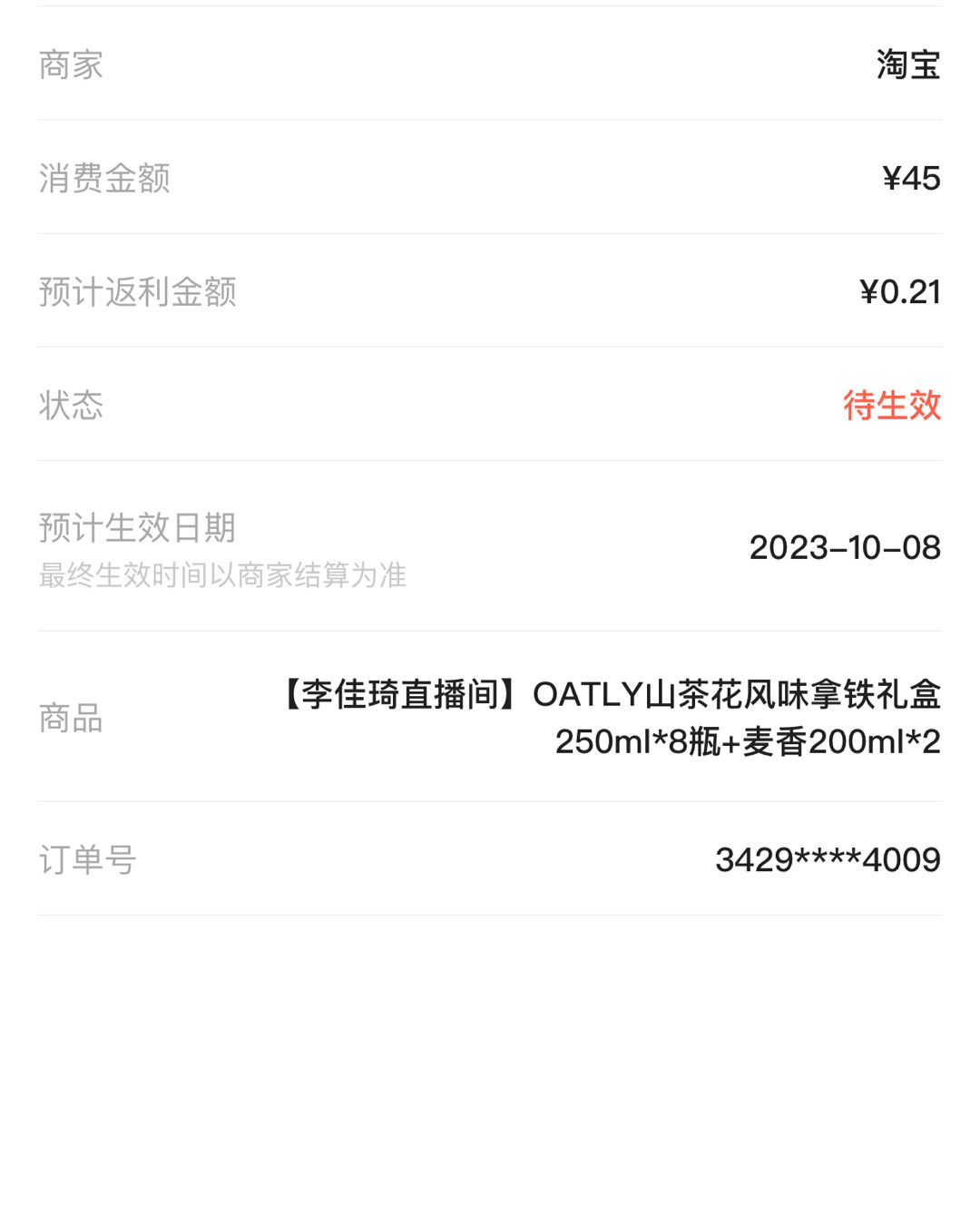The width and height of the screenshot is (980, 1225).
Task: Click the 消费金额 row label
Action: (x=103, y=178)
